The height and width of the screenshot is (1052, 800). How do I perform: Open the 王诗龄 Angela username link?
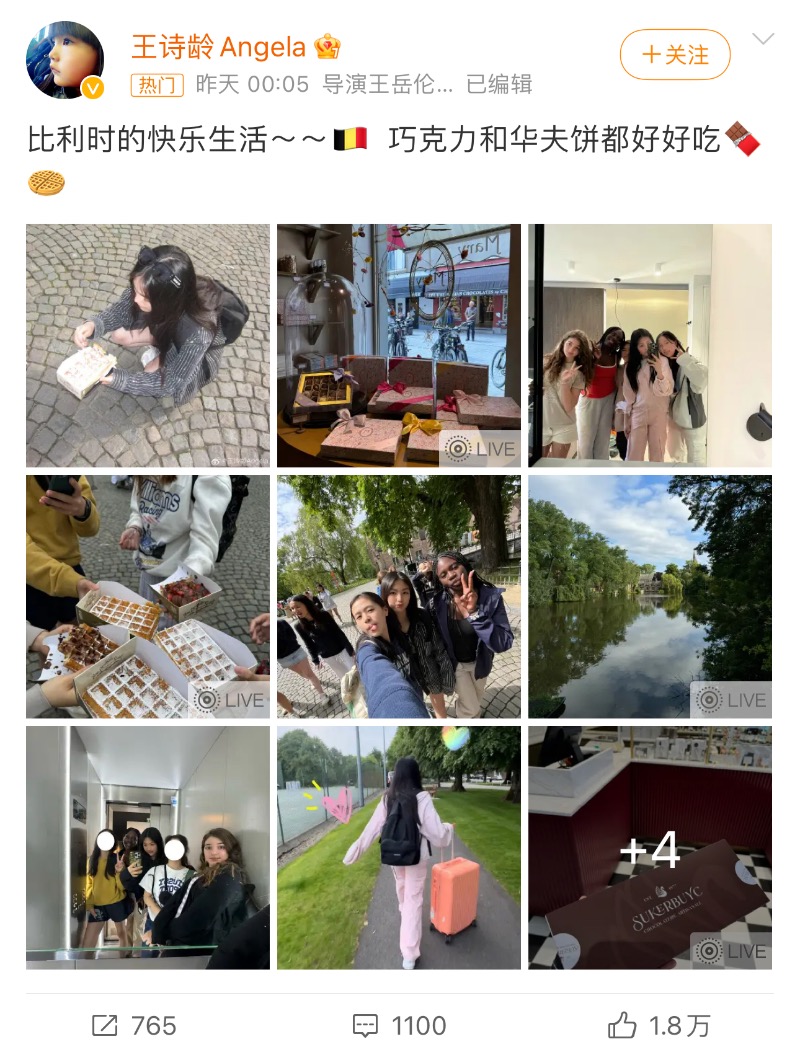[219, 46]
